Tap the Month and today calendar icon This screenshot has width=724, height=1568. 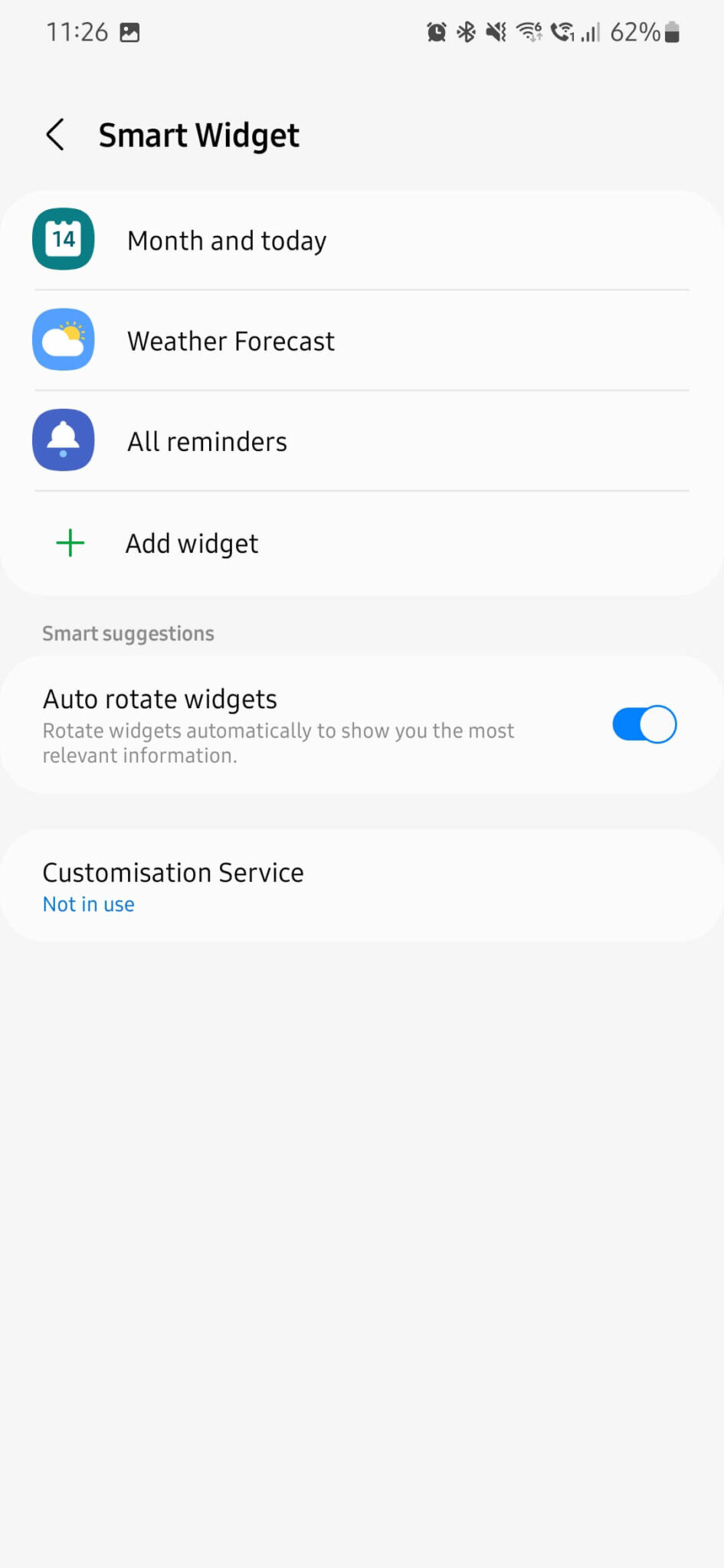[x=64, y=240]
